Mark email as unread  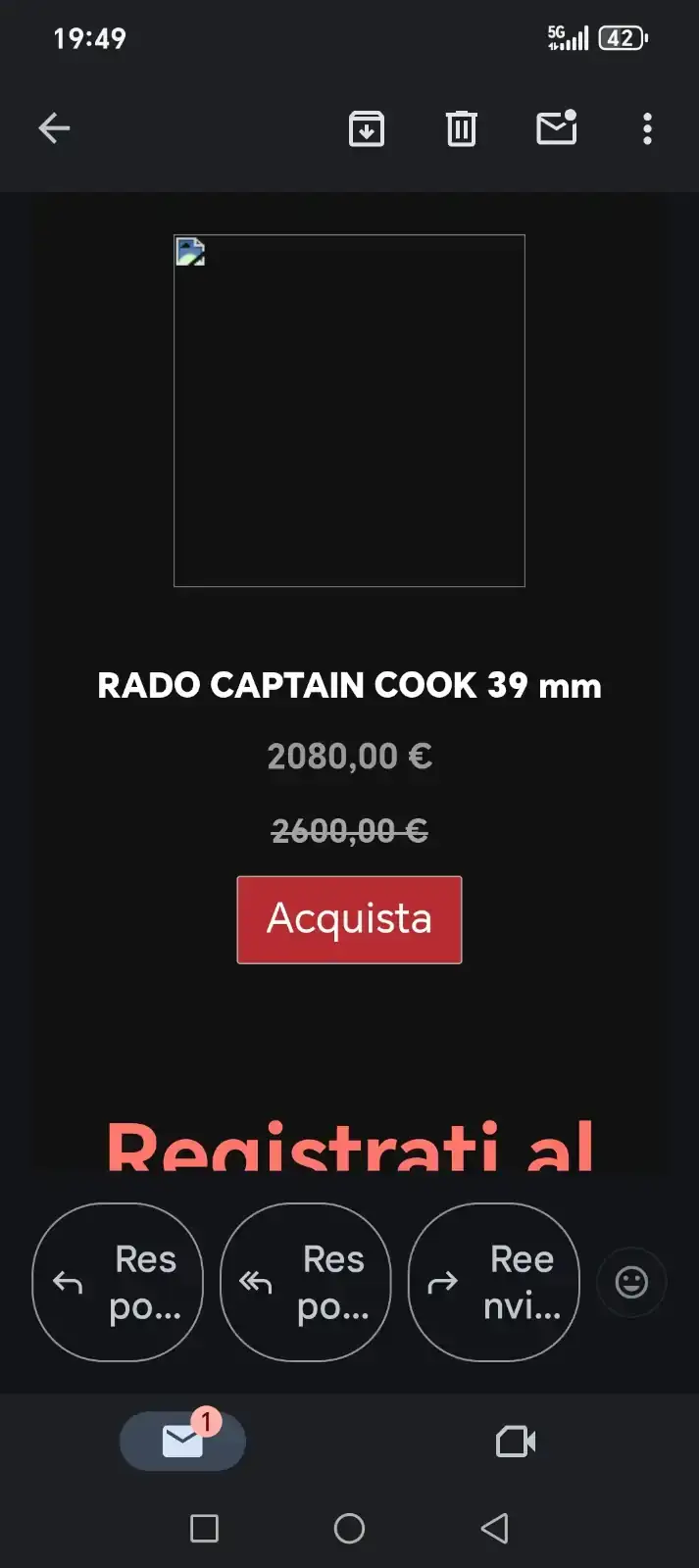[x=556, y=128]
